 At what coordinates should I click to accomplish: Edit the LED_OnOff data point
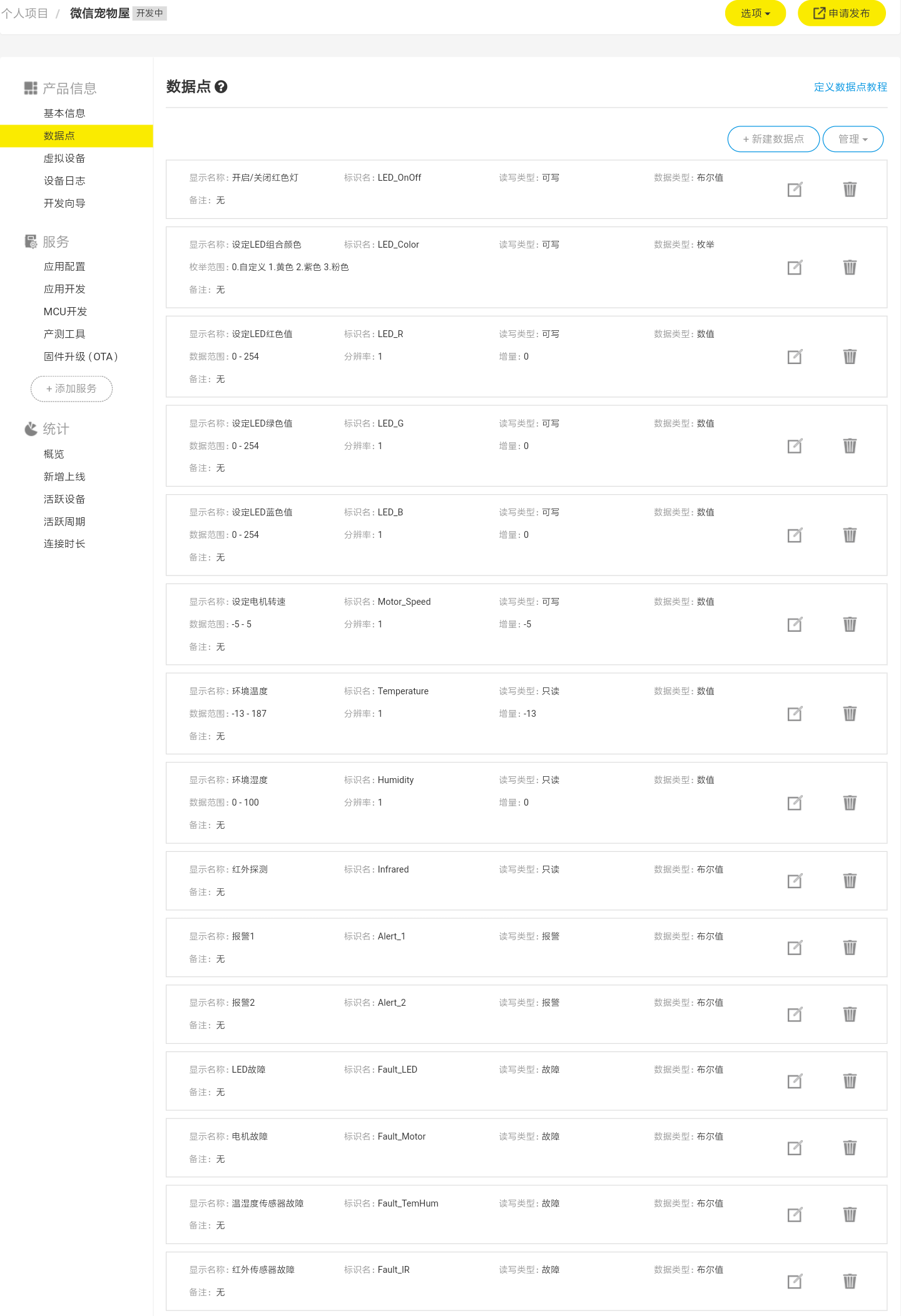click(794, 190)
